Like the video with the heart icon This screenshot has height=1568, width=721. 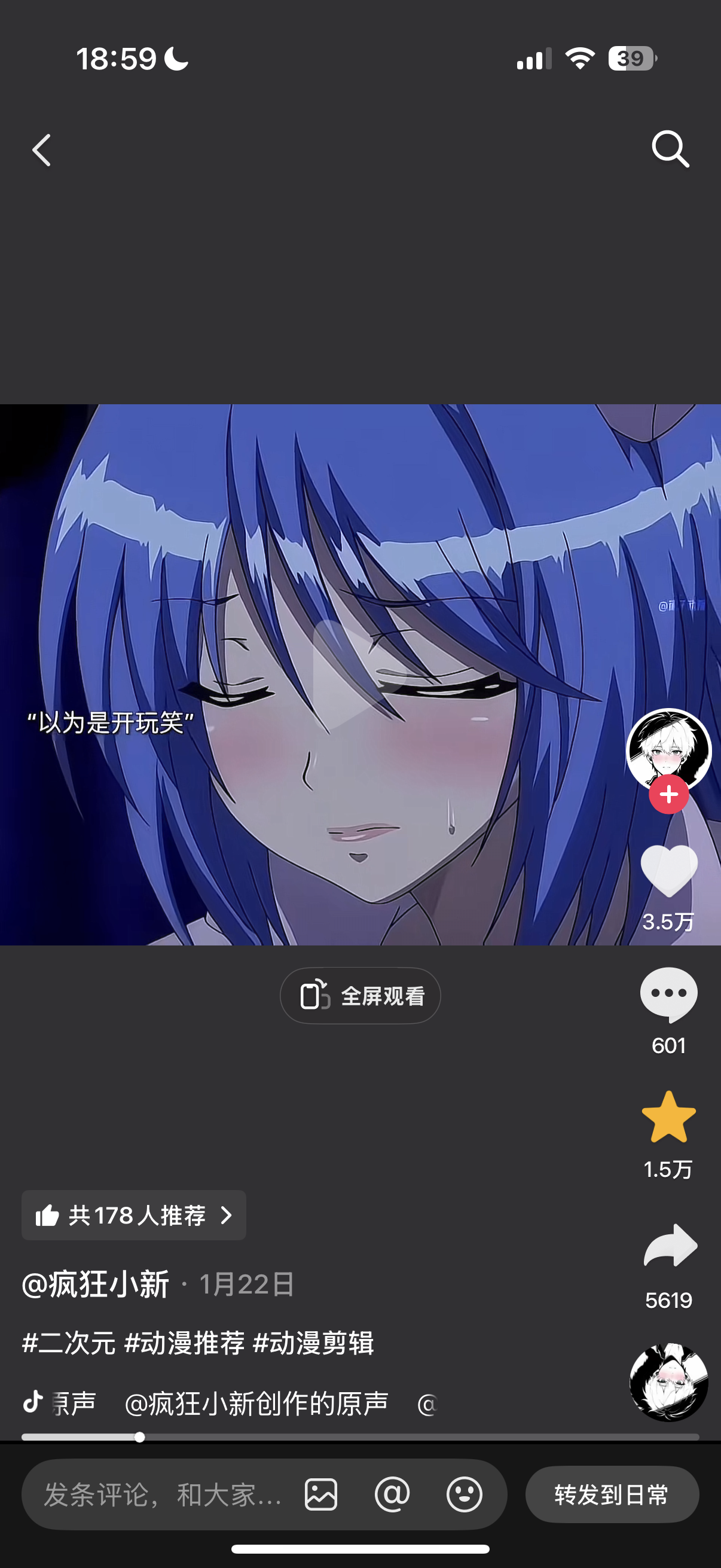click(x=668, y=871)
